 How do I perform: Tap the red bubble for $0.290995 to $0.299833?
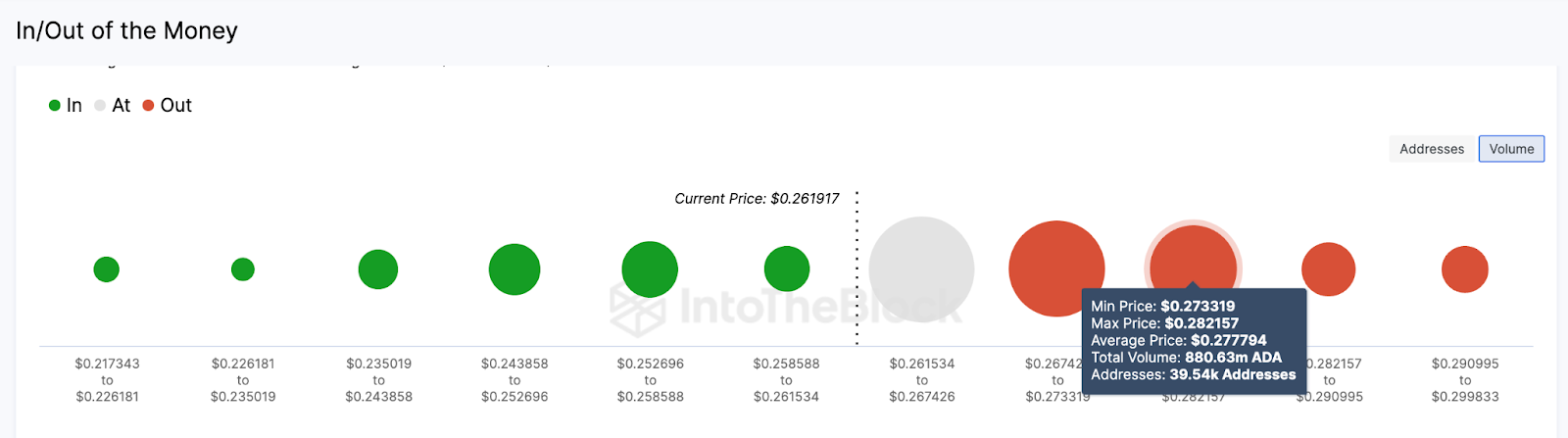1464,269
